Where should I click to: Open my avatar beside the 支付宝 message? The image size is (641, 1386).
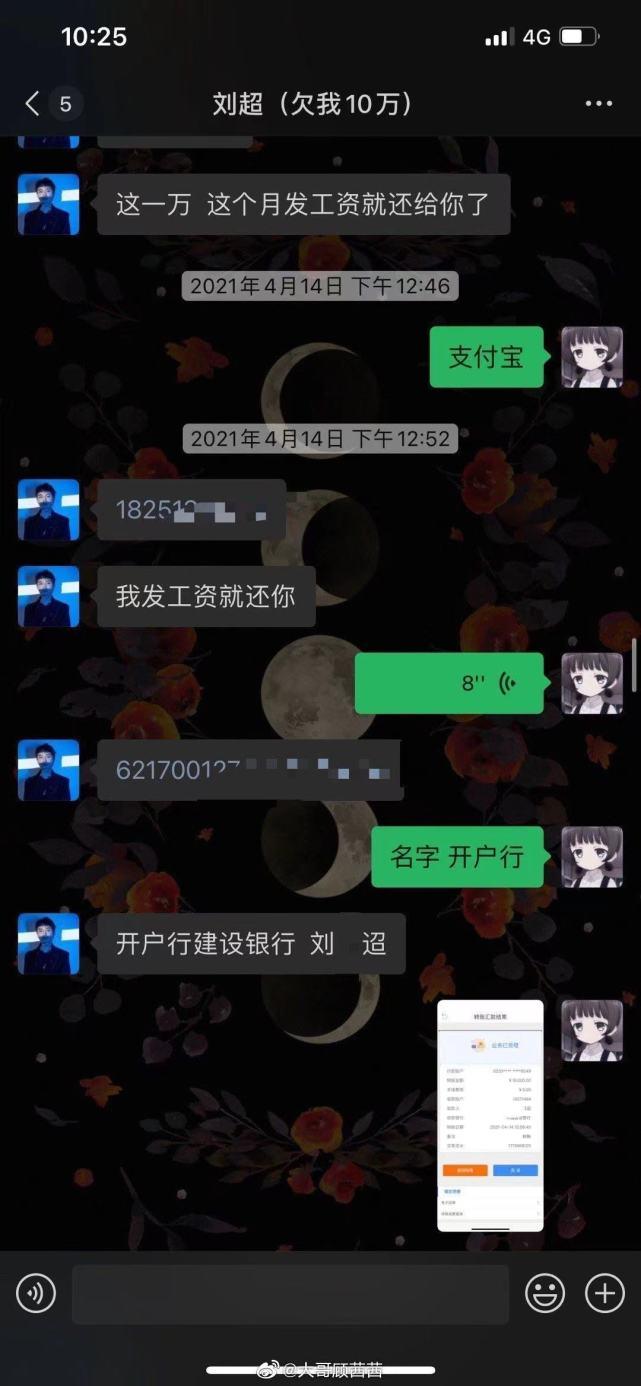(592, 357)
